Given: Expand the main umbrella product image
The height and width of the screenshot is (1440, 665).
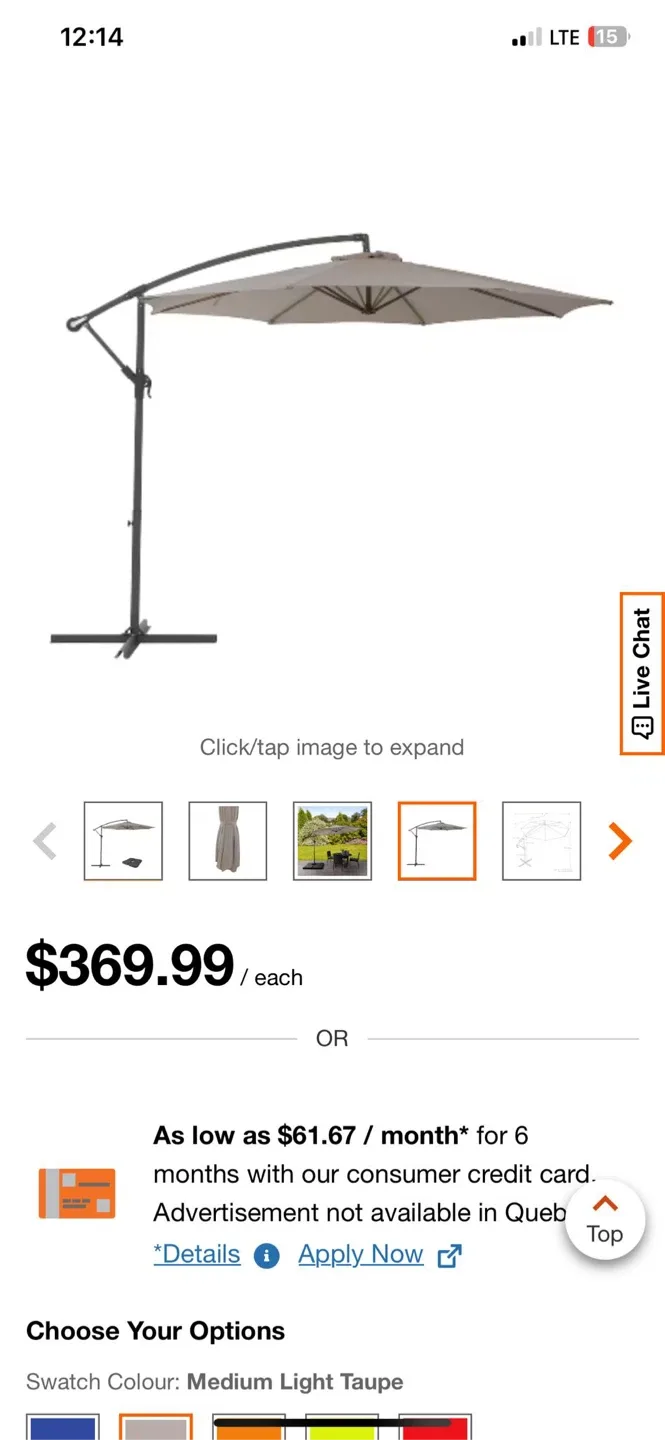Looking at the screenshot, I should [332, 440].
